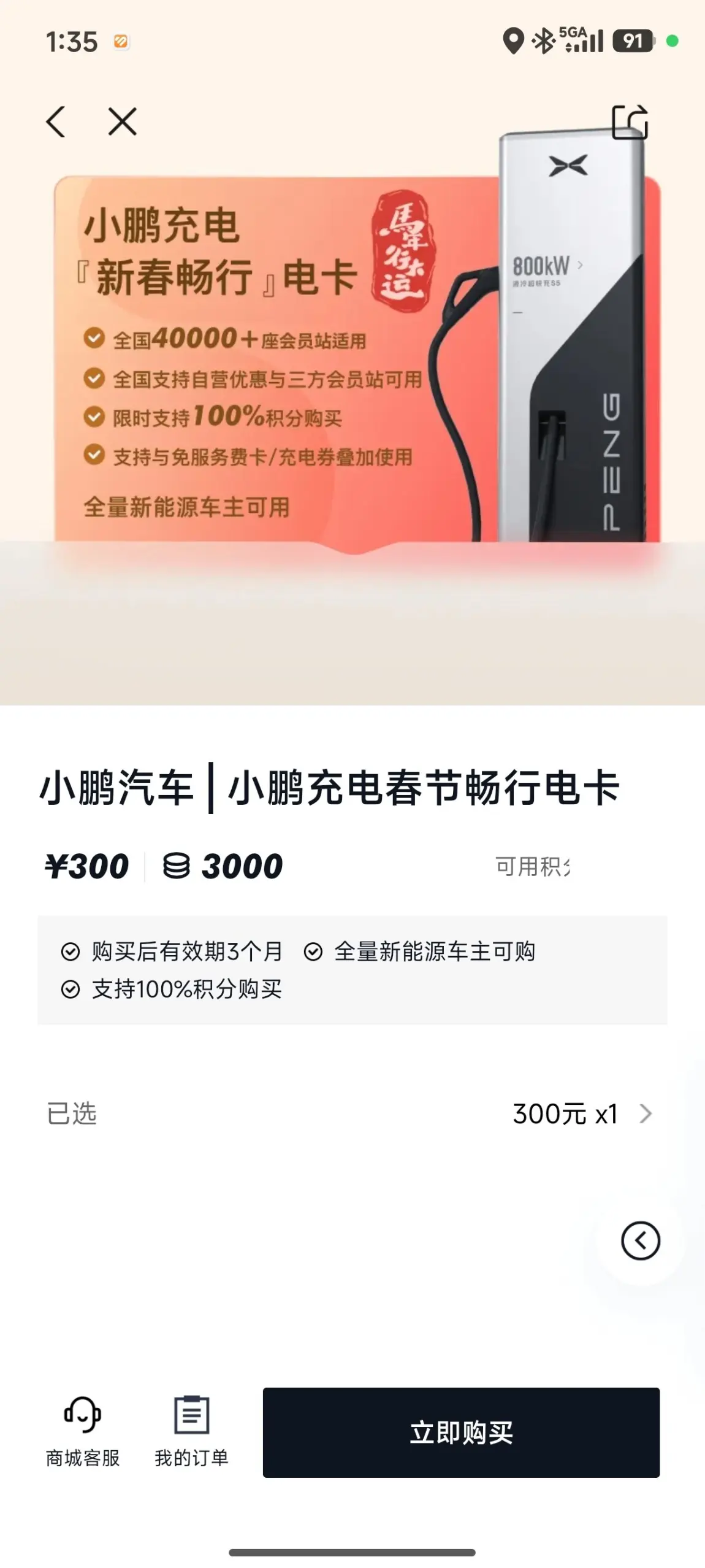Open the 已选 300元 x1 selection row
Screen dimensions: 705x1568
(352, 1113)
